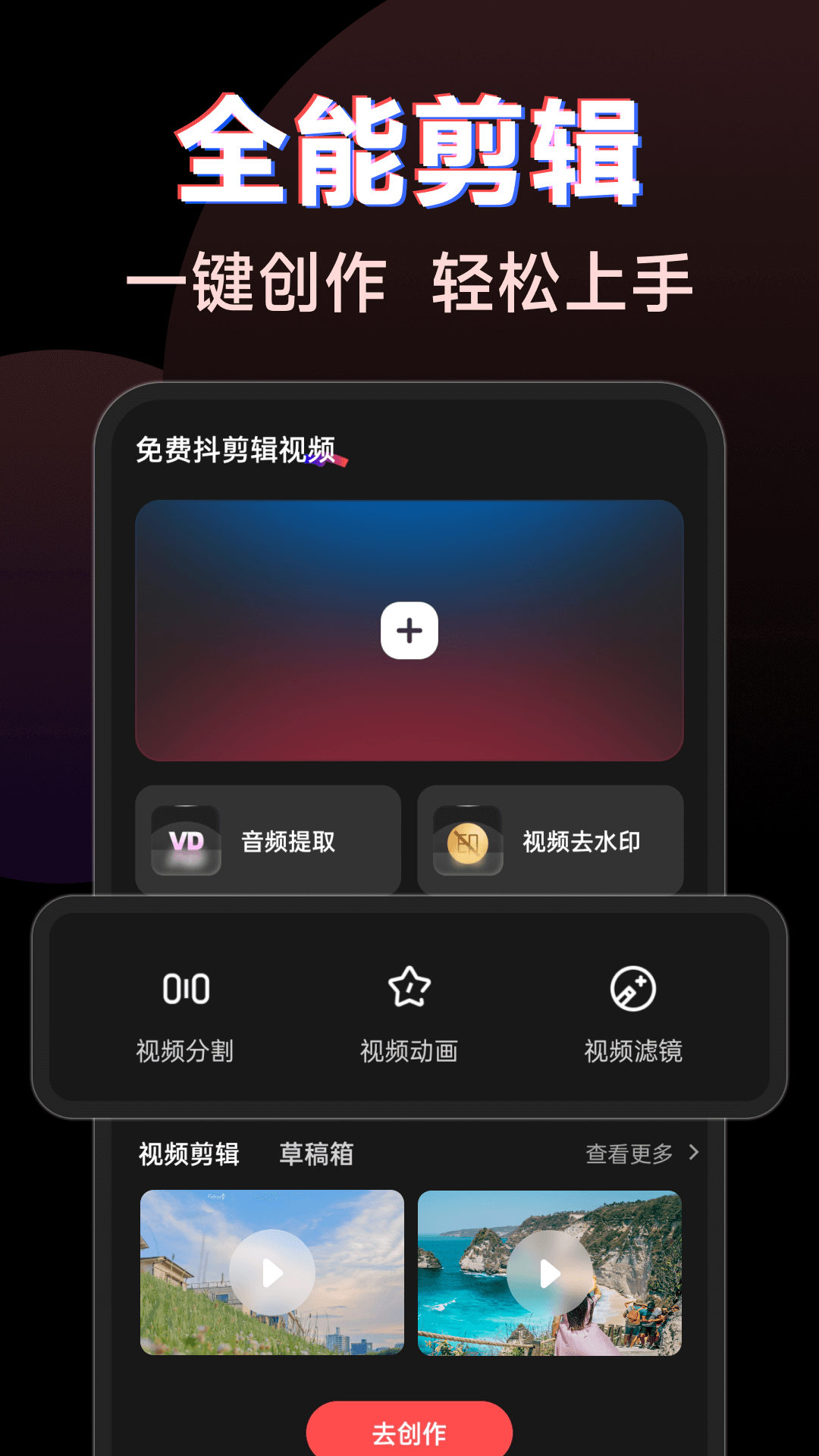Select the 视频去水印 watermark removal tool
Screen dimensions: 819x1456
(581, 840)
